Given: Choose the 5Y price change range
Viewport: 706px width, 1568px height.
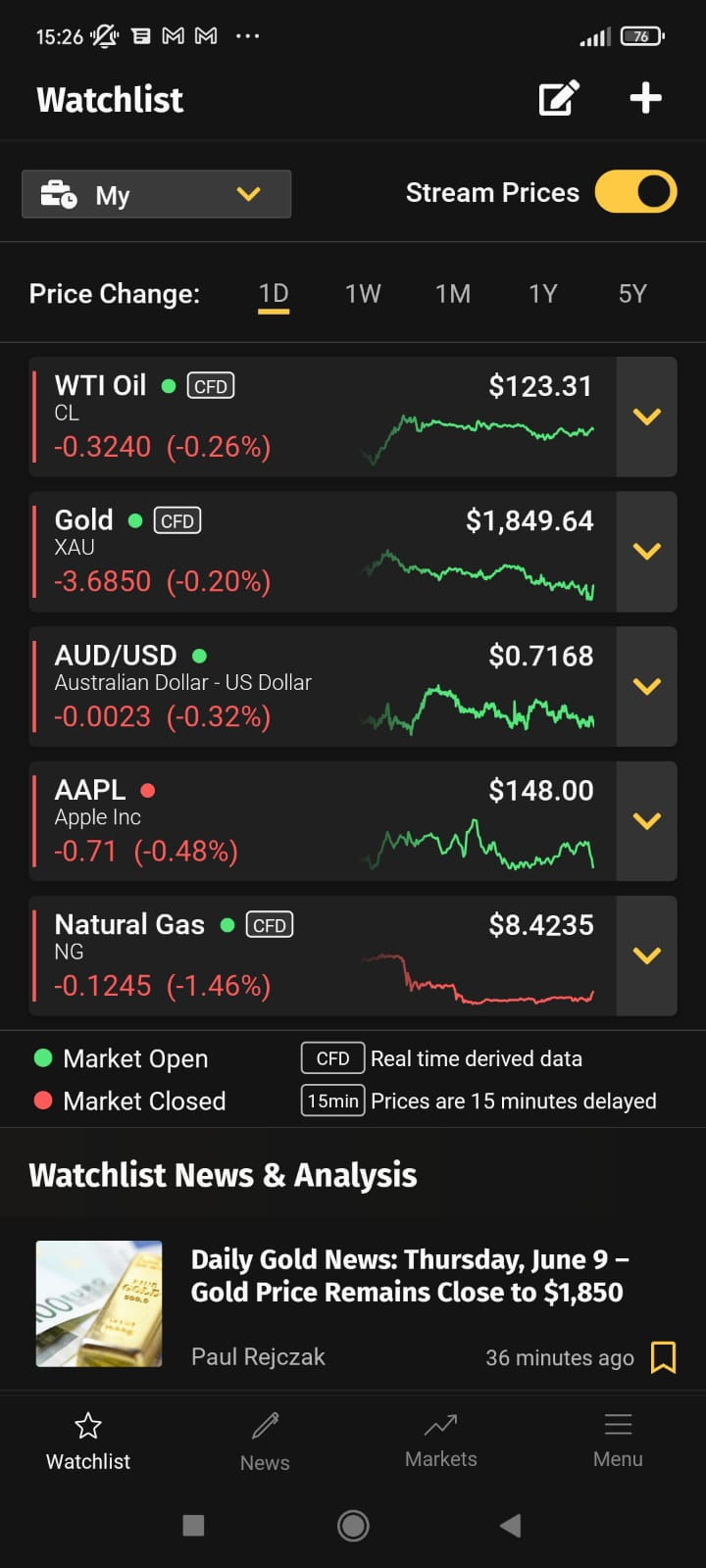Looking at the screenshot, I should [x=632, y=294].
